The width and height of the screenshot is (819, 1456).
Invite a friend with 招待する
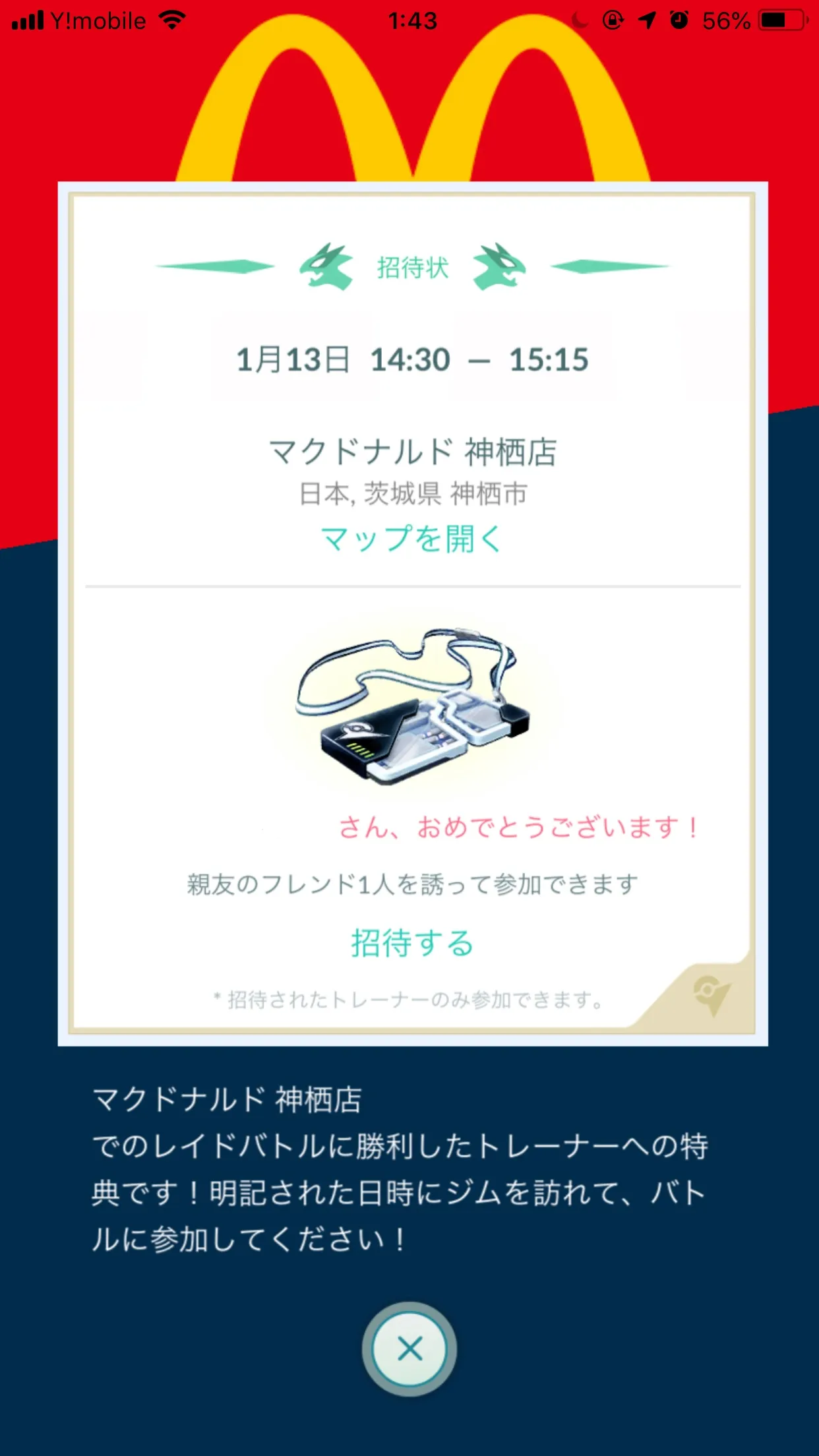[x=412, y=943]
